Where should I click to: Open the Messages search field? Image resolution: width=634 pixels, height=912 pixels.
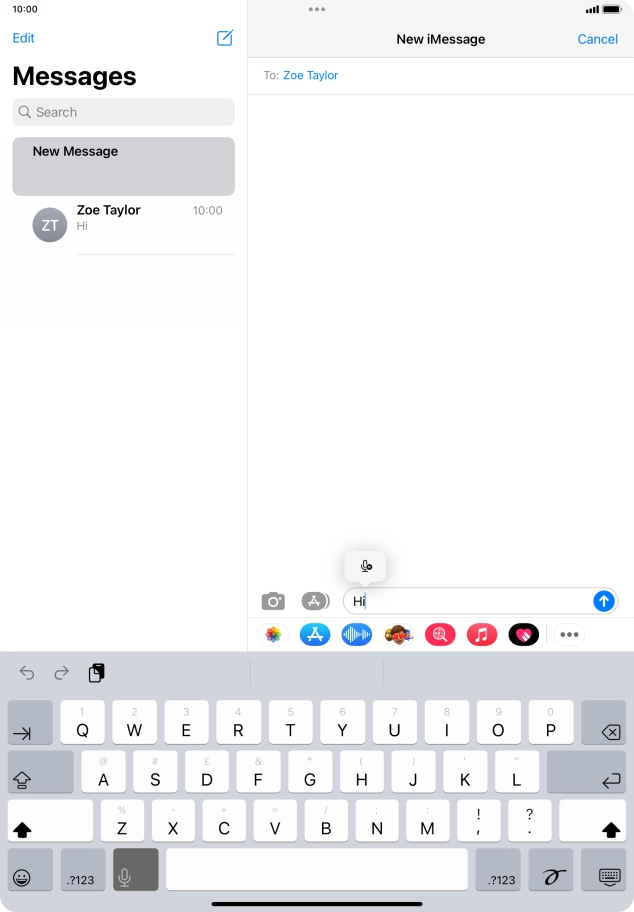pos(123,112)
